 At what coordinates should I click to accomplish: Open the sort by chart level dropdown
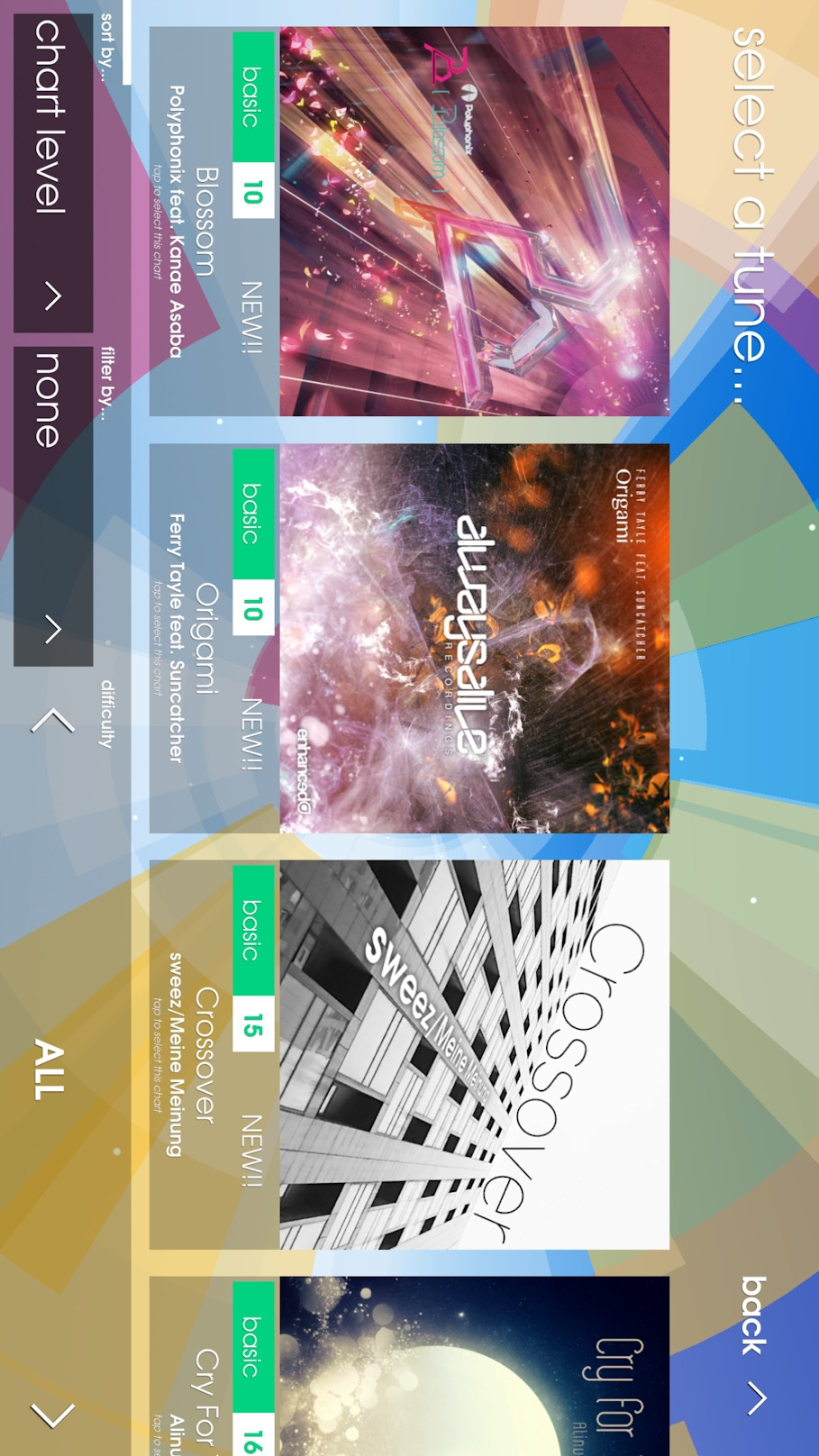click(52, 173)
